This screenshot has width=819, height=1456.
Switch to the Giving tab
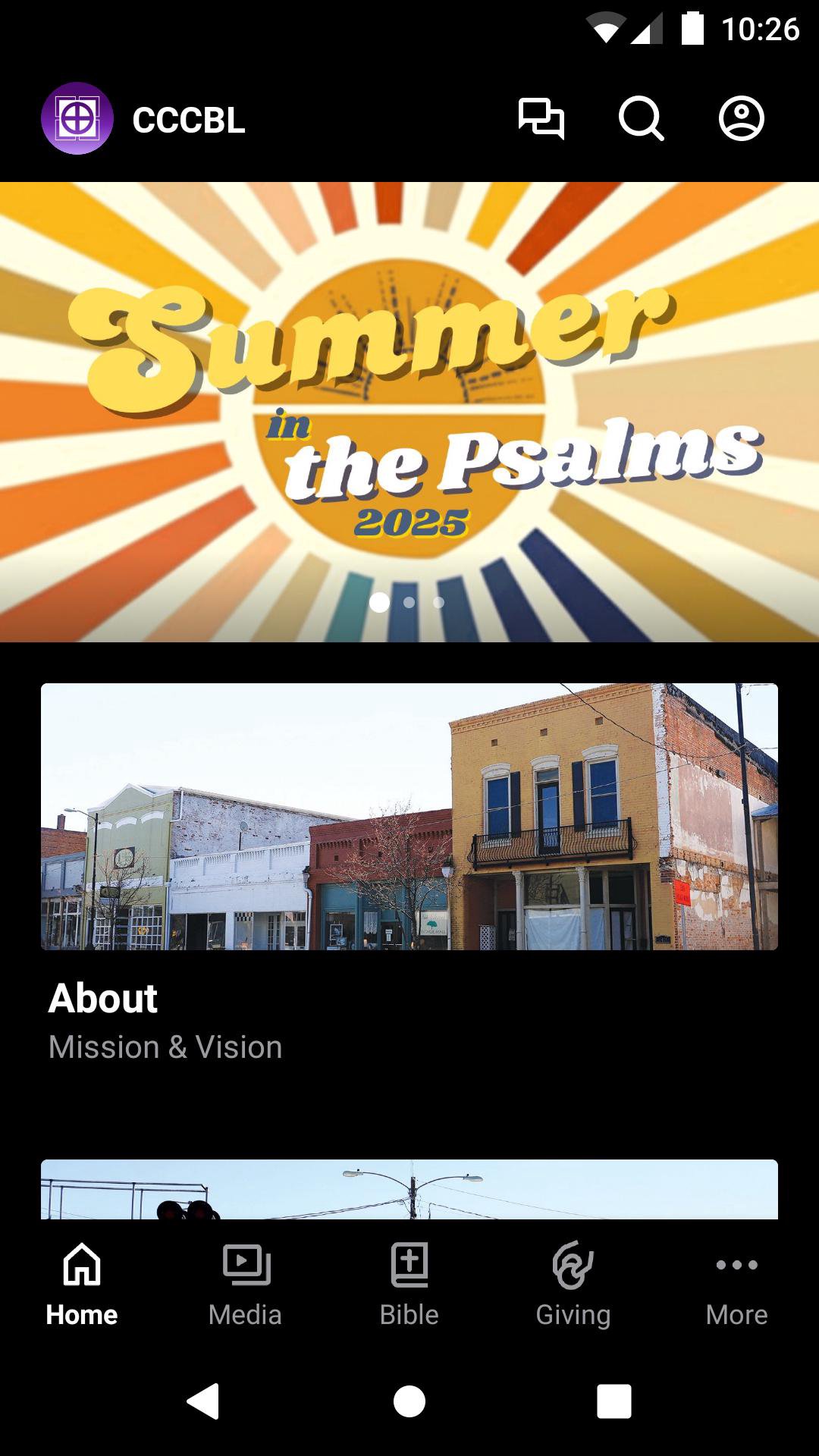573,1283
